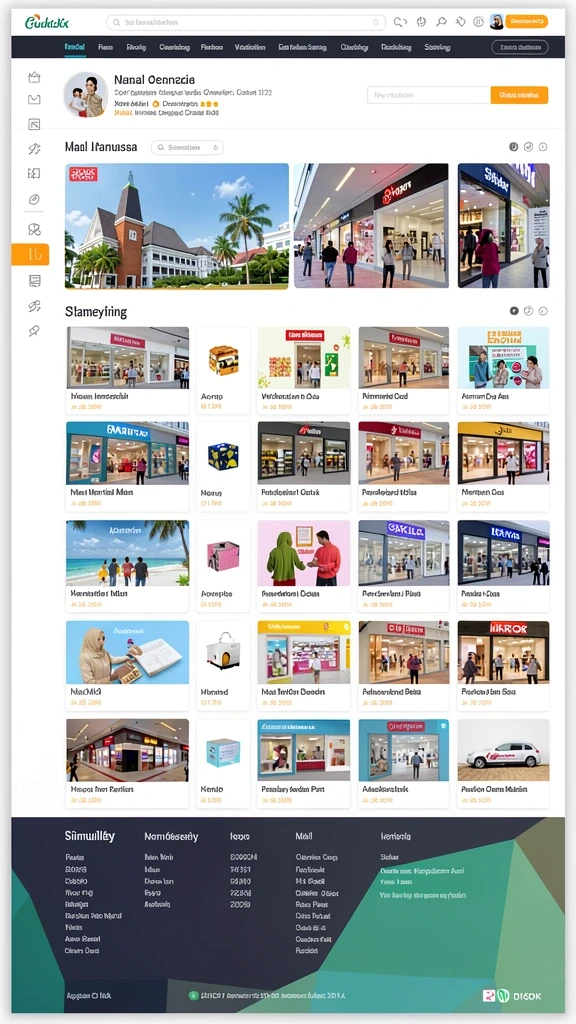Screen dimensions: 576x1024
Task: Open the home icon in the left sidebar
Action: (34, 78)
